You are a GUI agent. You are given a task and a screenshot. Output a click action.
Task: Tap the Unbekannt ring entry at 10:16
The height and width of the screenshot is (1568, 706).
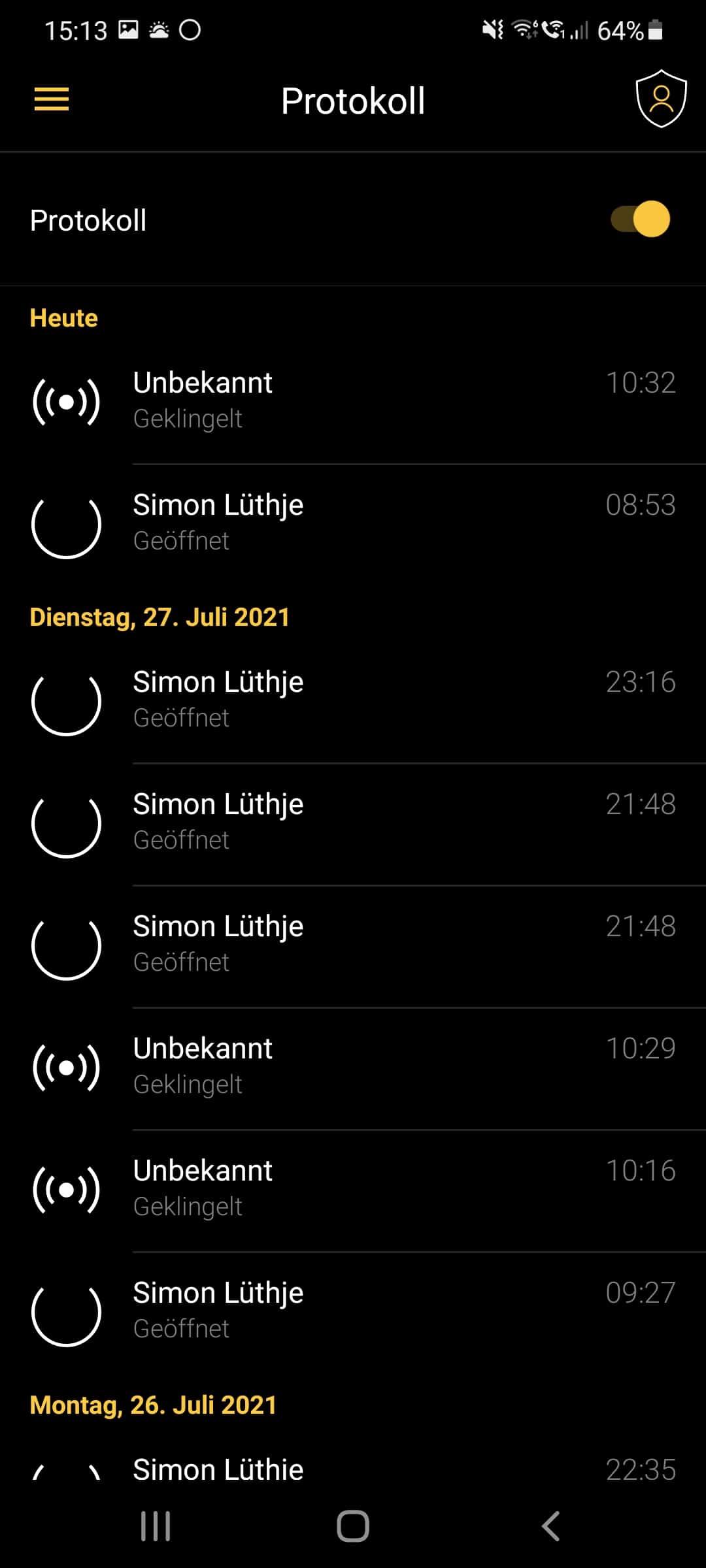coord(353,1188)
